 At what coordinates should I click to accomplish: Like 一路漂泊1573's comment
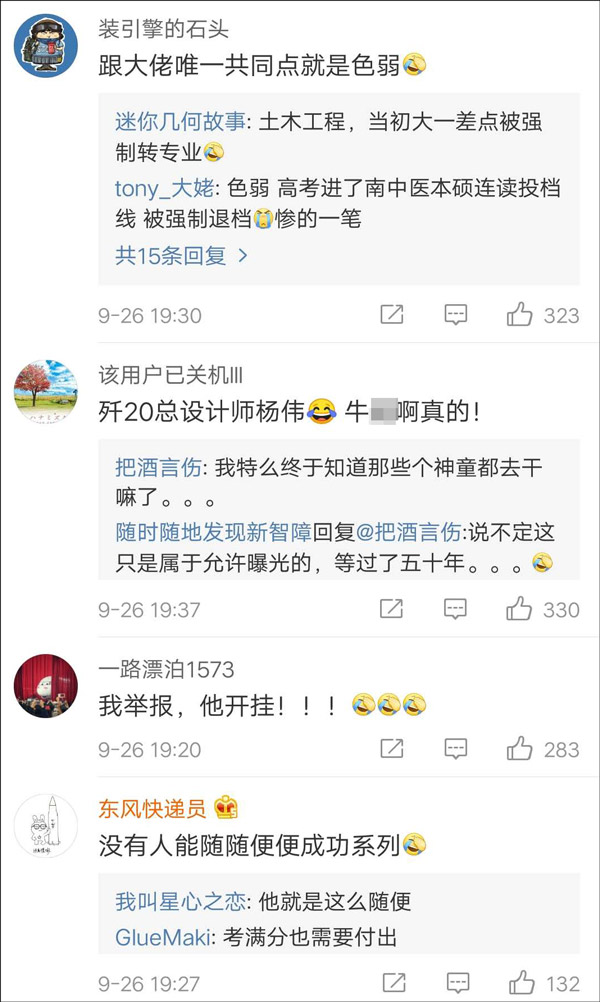(x=520, y=749)
